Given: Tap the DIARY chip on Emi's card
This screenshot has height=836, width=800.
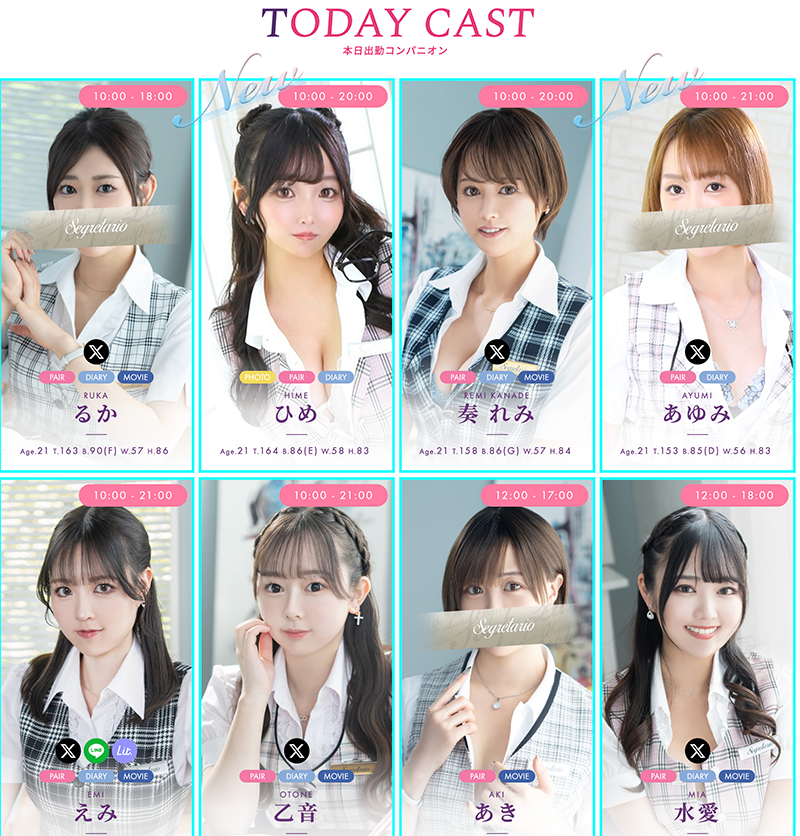Looking at the screenshot, I should [96, 775].
